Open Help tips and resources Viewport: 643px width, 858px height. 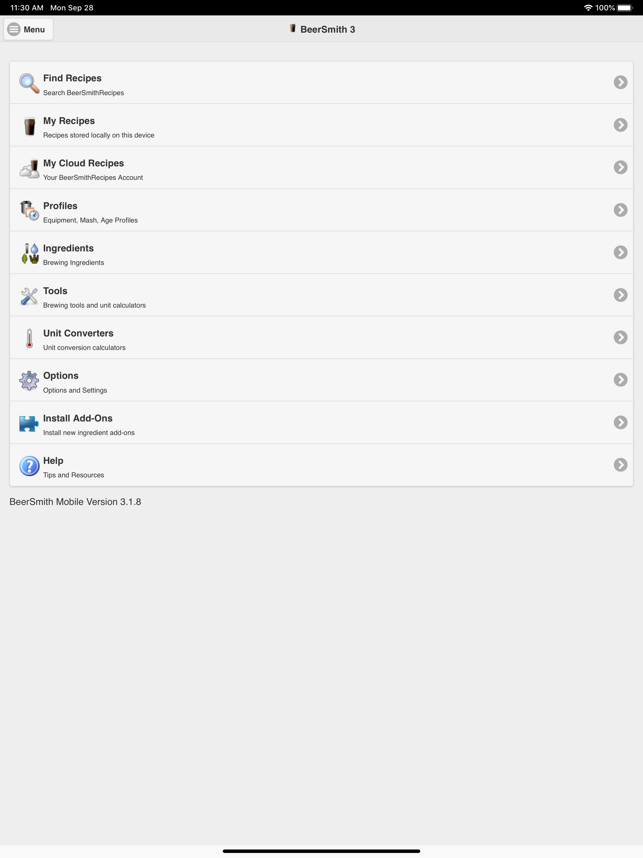point(320,466)
